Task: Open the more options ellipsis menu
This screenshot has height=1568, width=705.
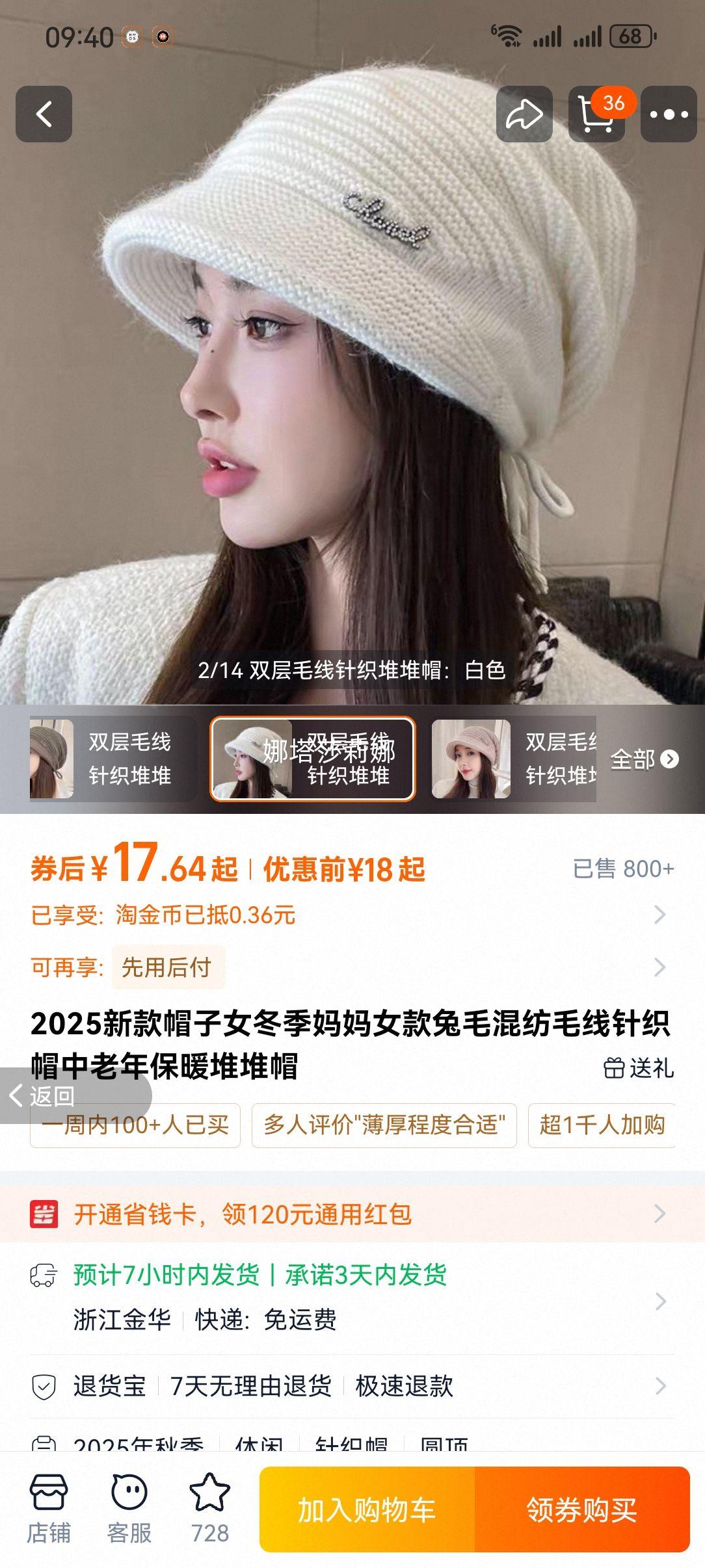Action: click(x=669, y=112)
